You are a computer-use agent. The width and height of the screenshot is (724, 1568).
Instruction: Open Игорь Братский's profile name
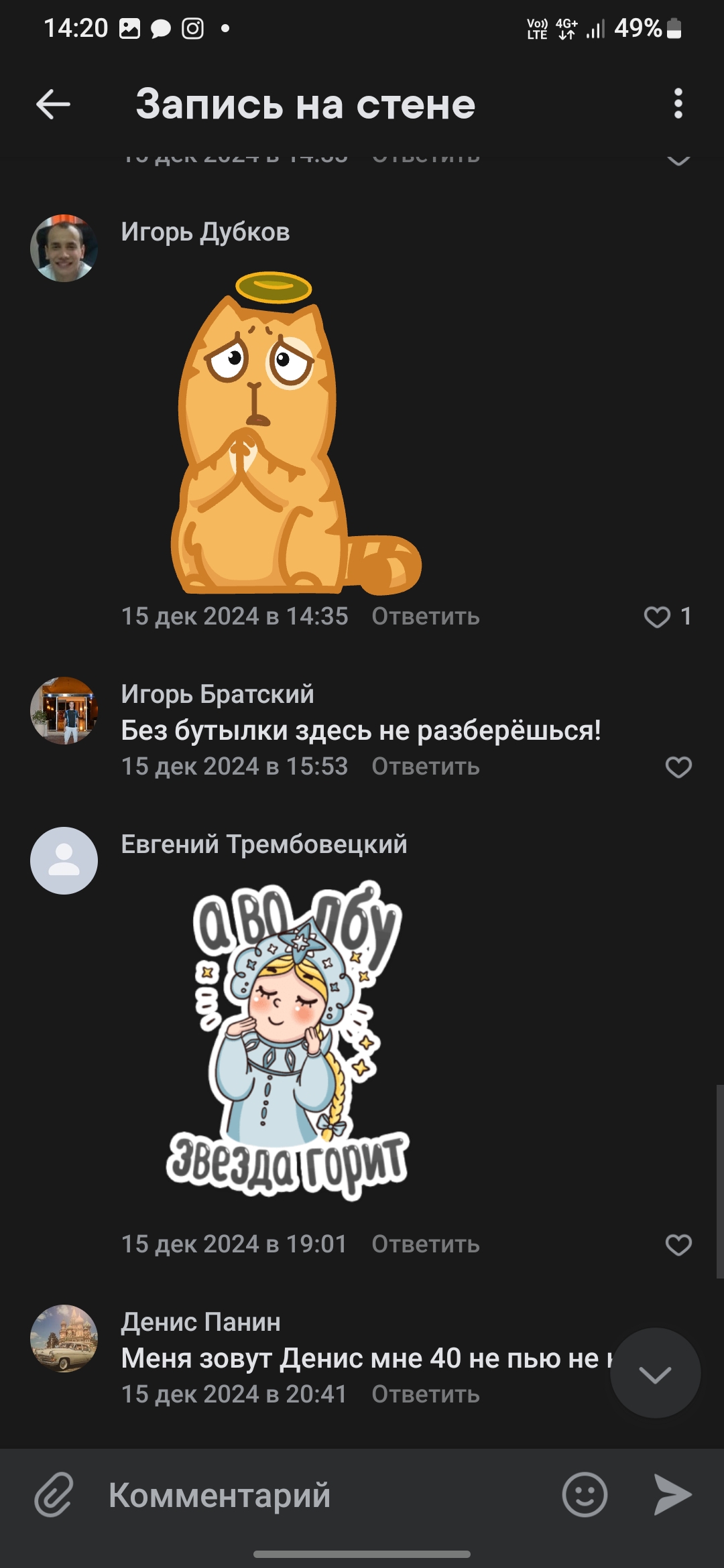click(217, 694)
